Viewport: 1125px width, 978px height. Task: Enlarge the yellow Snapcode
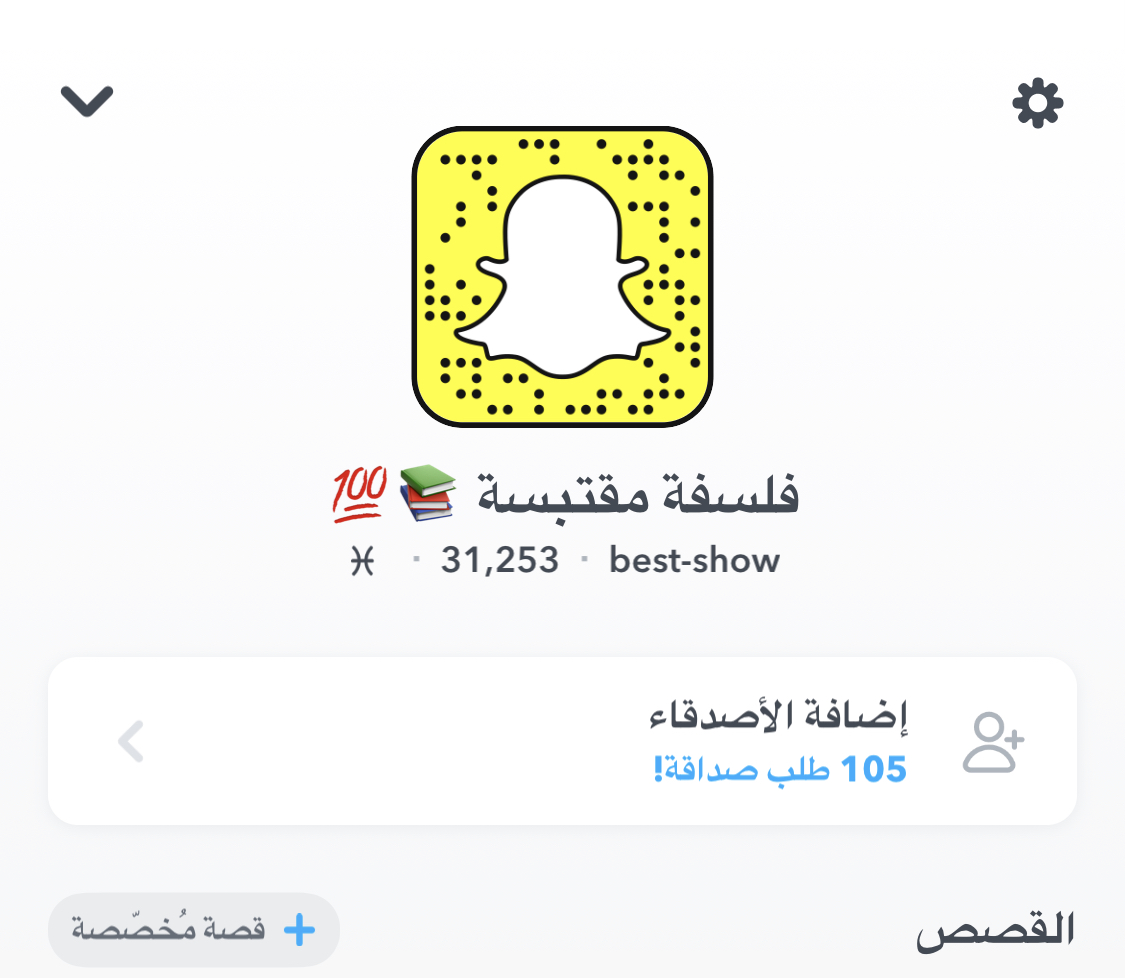pyautogui.click(x=562, y=277)
